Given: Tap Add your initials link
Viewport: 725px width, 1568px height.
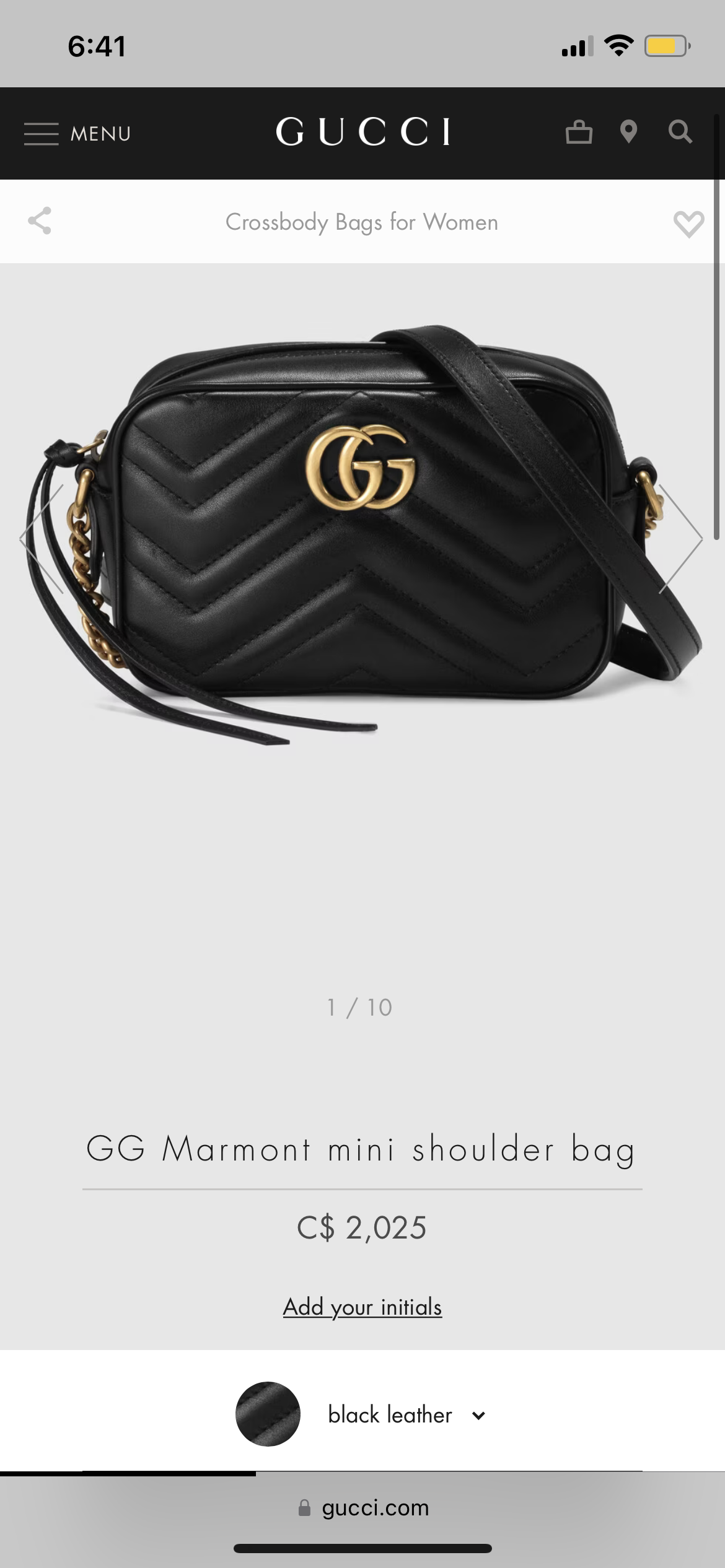Looking at the screenshot, I should (x=362, y=1307).
